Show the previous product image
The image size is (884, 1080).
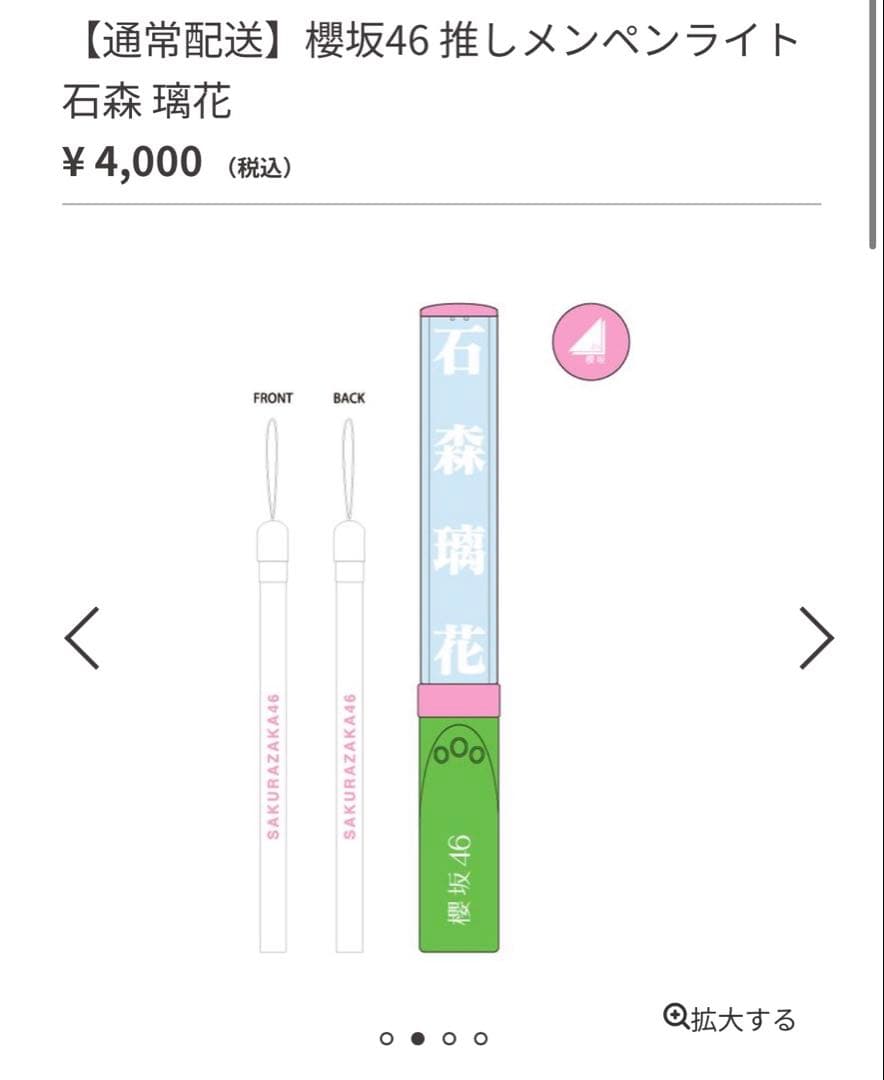tap(82, 637)
